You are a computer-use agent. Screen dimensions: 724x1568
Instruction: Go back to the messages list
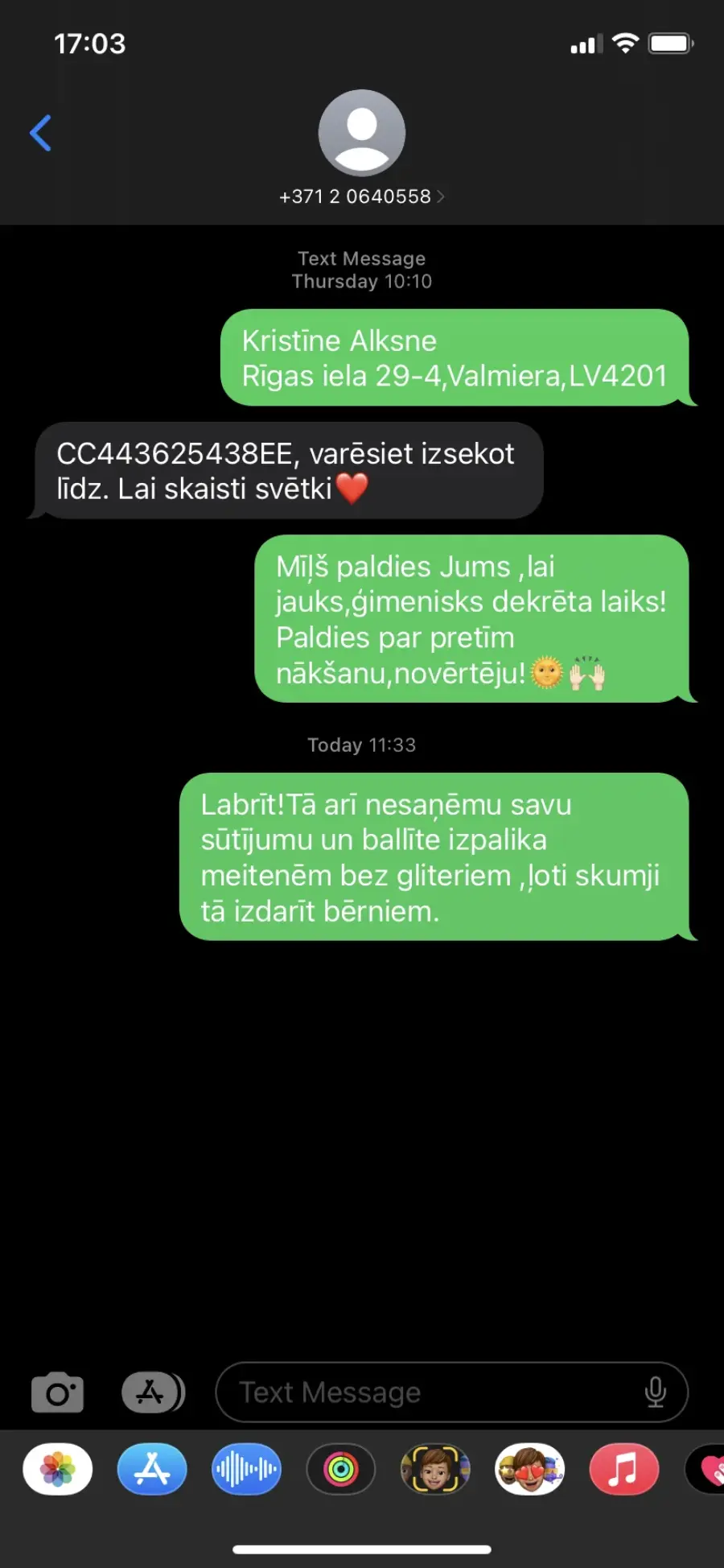40,133
